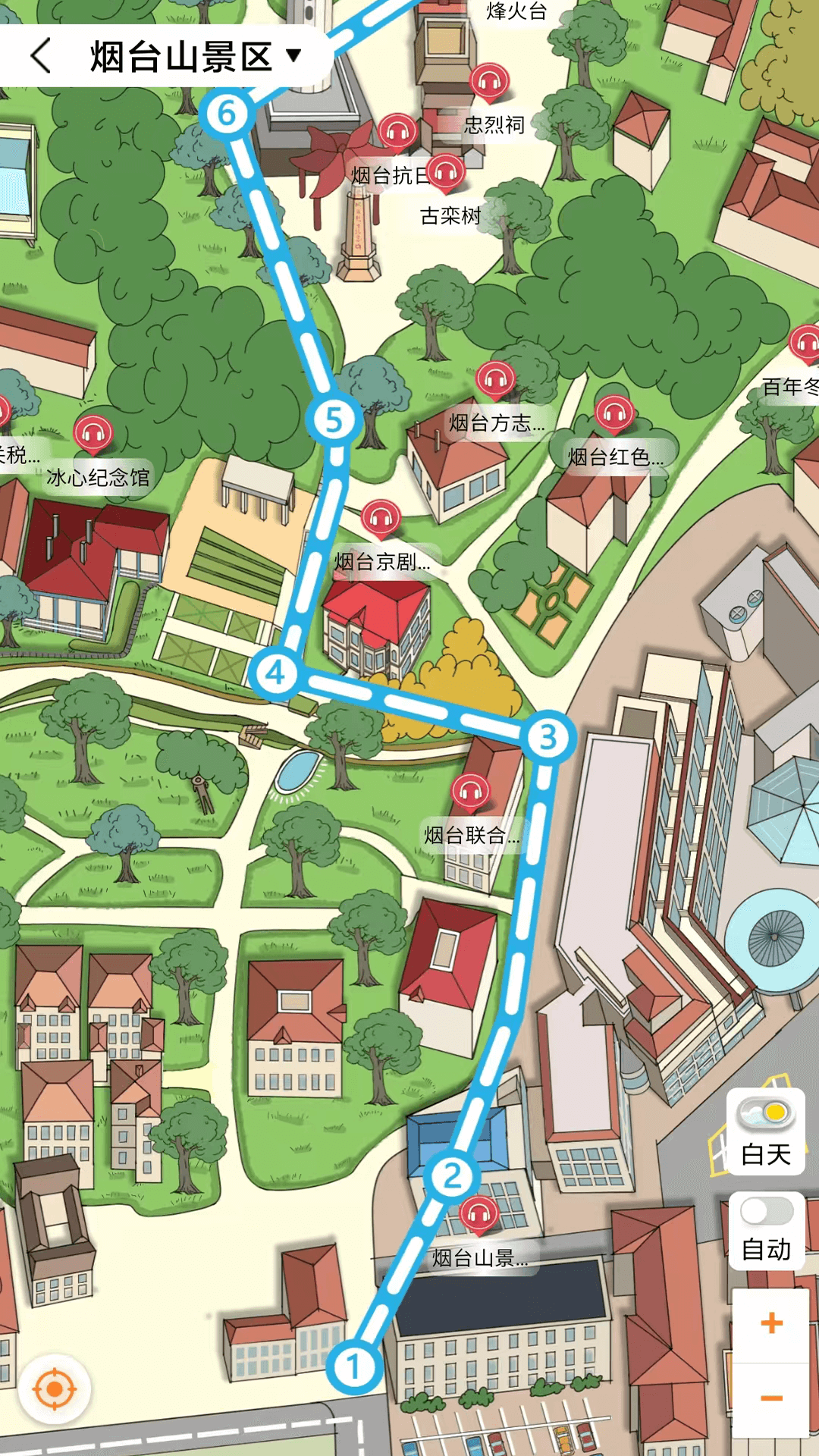The width and height of the screenshot is (819, 1456).
Task: Select route stop number 5
Action: click(x=333, y=419)
